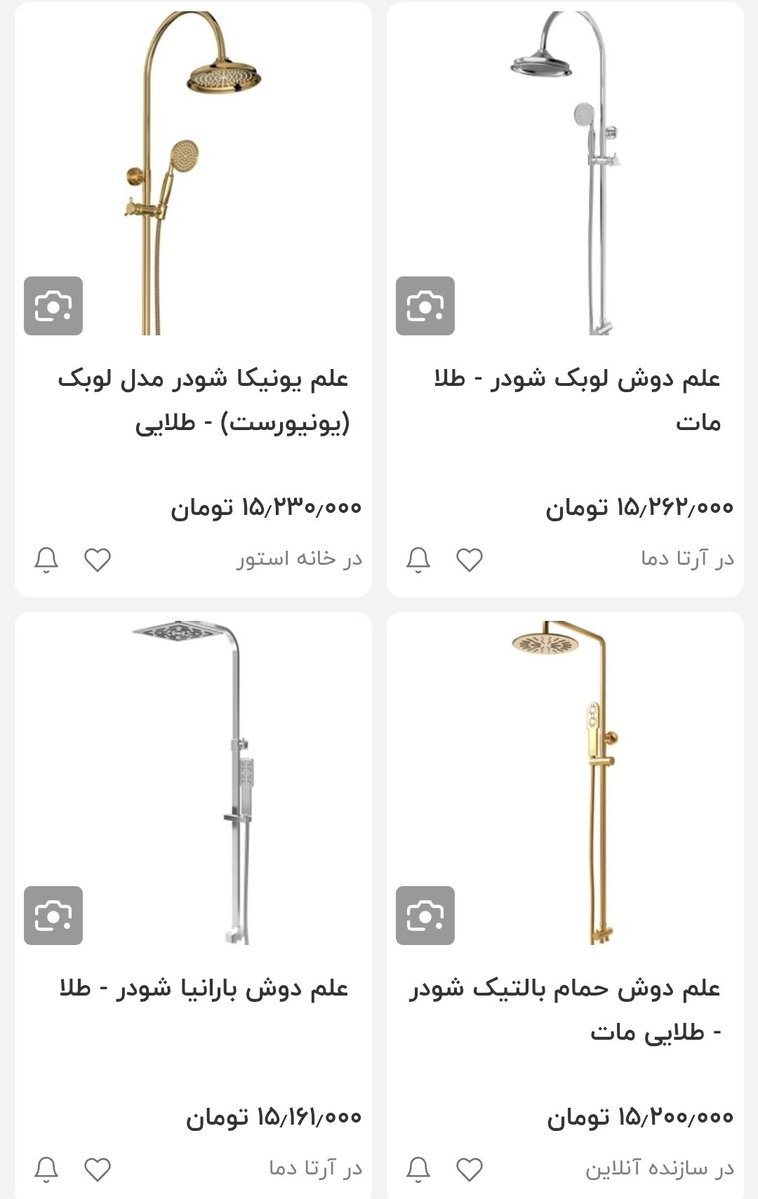Heart the علم دوش بارانیا شودر item
Image resolution: width=758 pixels, height=1199 pixels.
pyautogui.click(x=97, y=1168)
